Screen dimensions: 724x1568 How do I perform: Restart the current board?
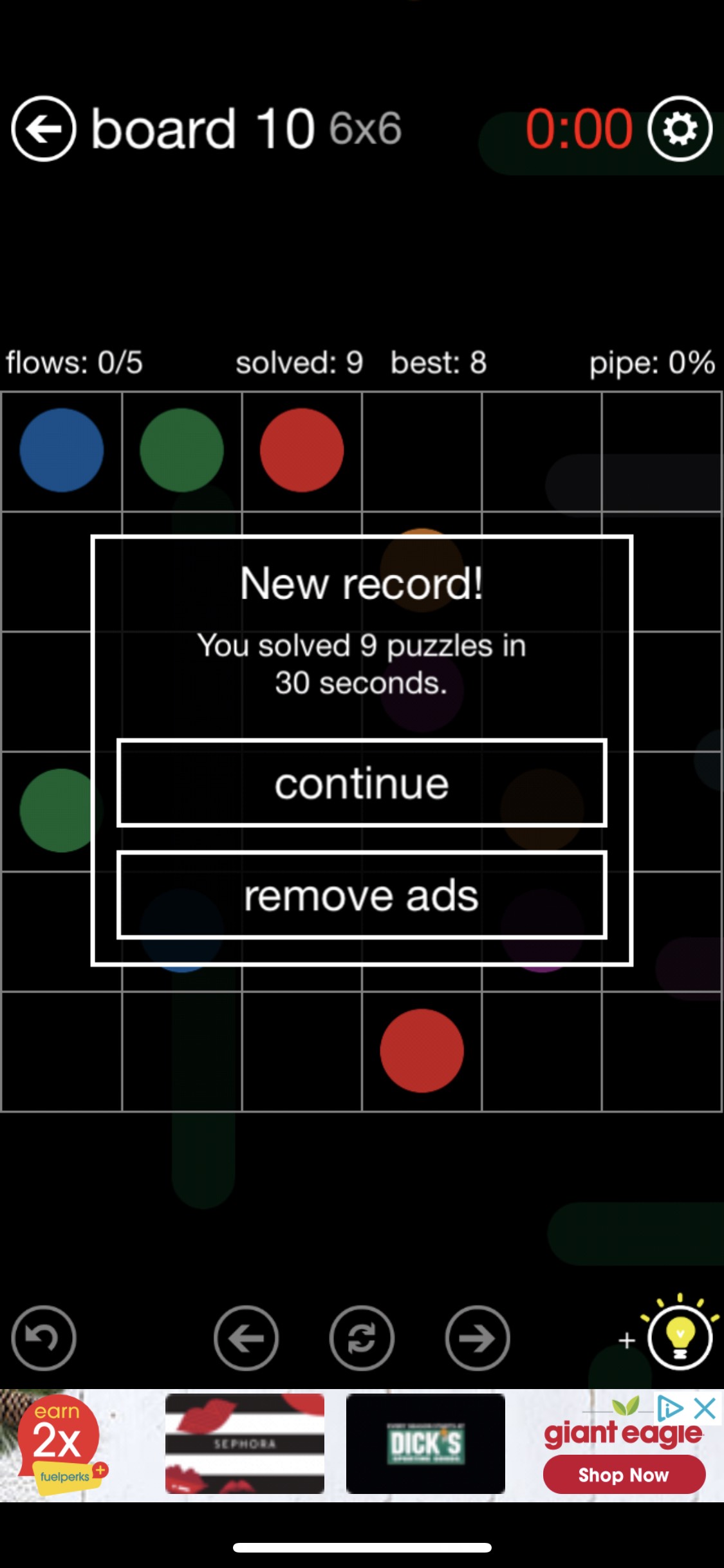[362, 1338]
